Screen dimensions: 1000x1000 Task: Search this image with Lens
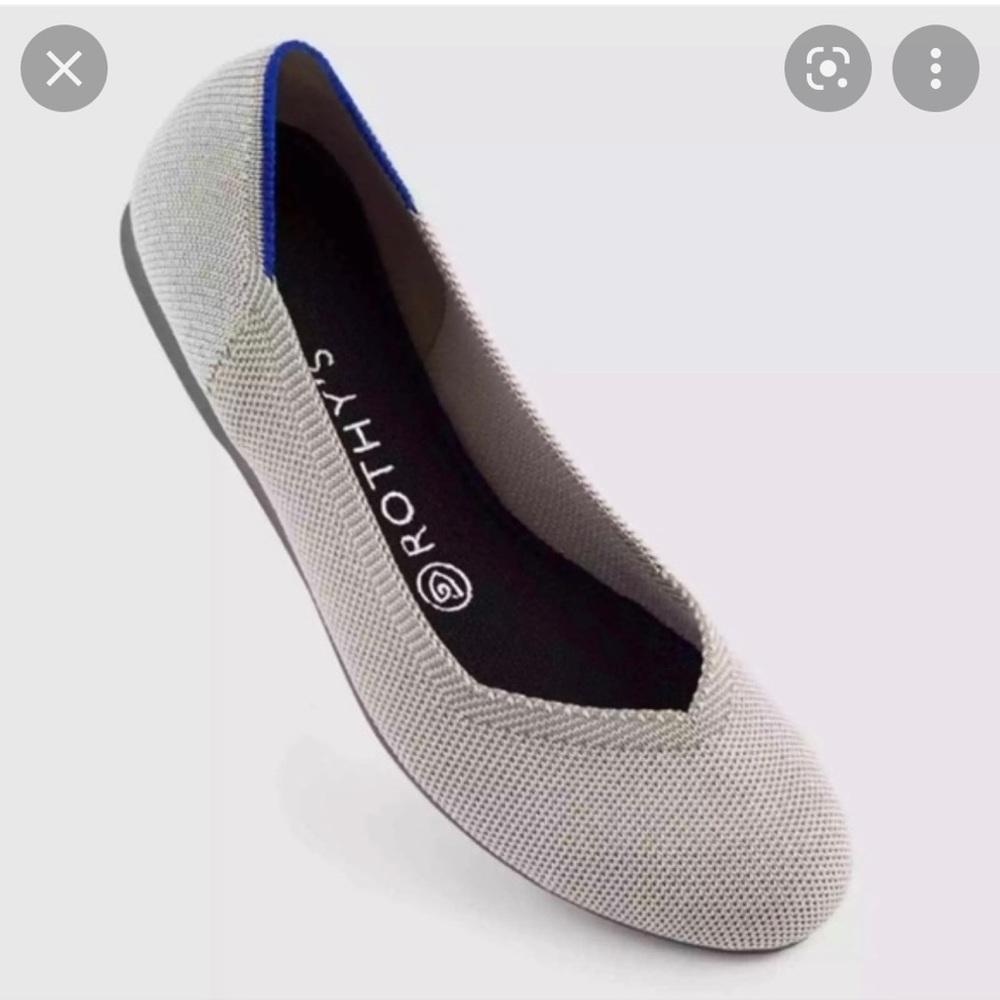pyautogui.click(x=827, y=68)
